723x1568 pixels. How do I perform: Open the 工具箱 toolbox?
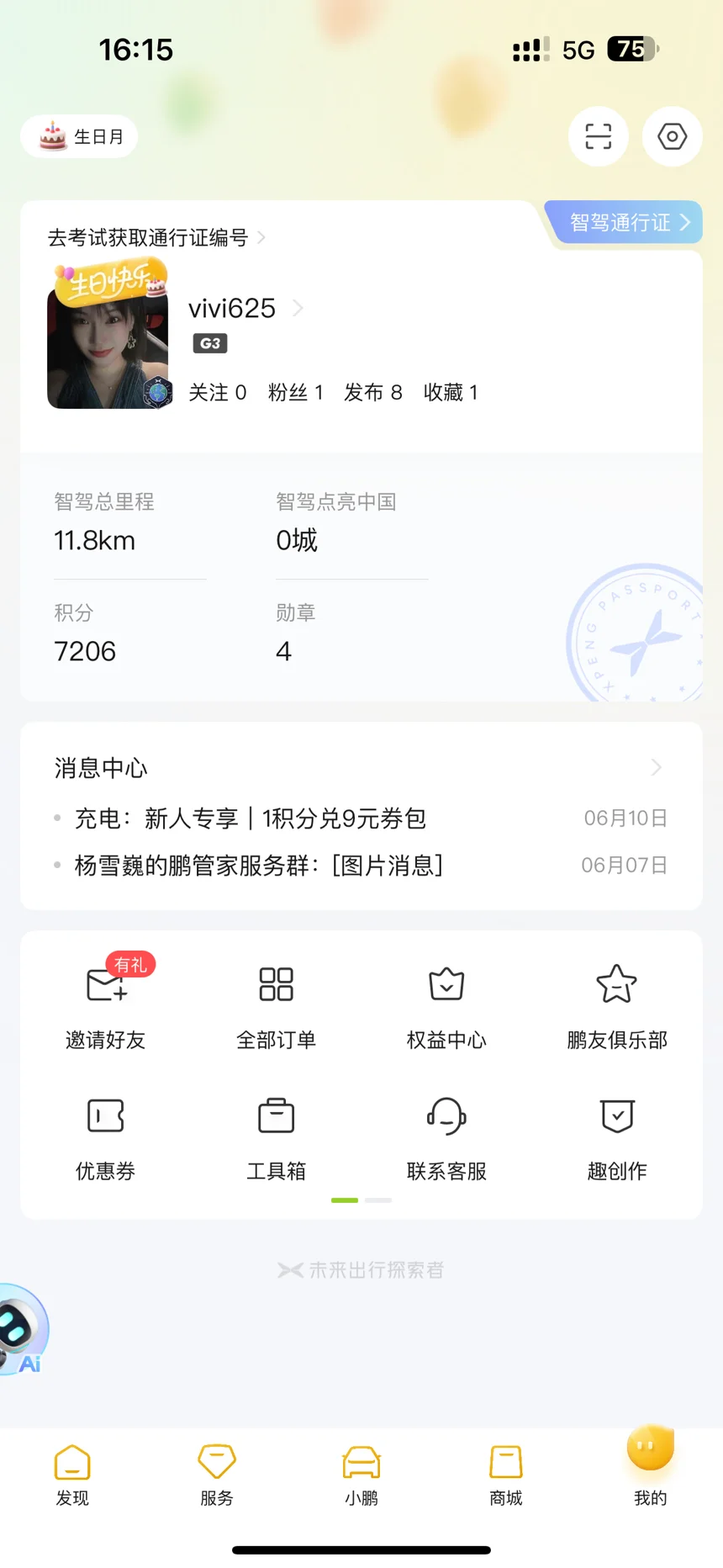276,1136
